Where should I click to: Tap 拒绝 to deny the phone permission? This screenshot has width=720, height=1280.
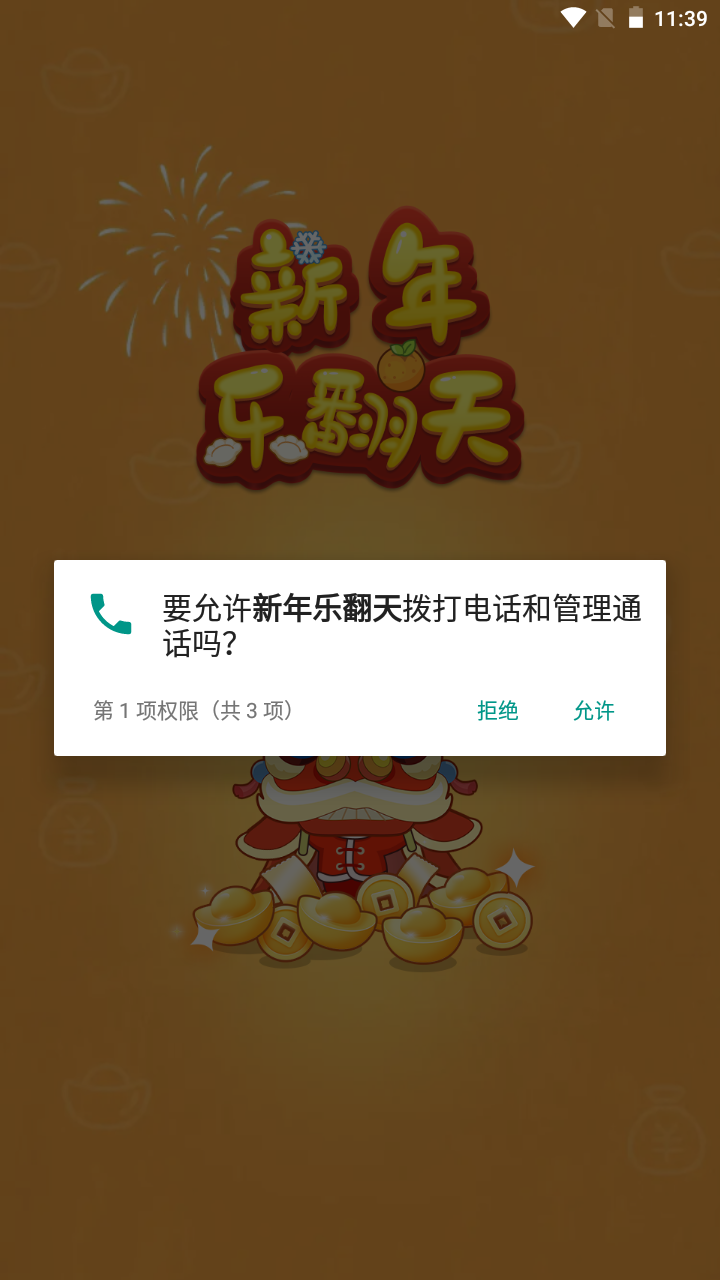tap(497, 711)
